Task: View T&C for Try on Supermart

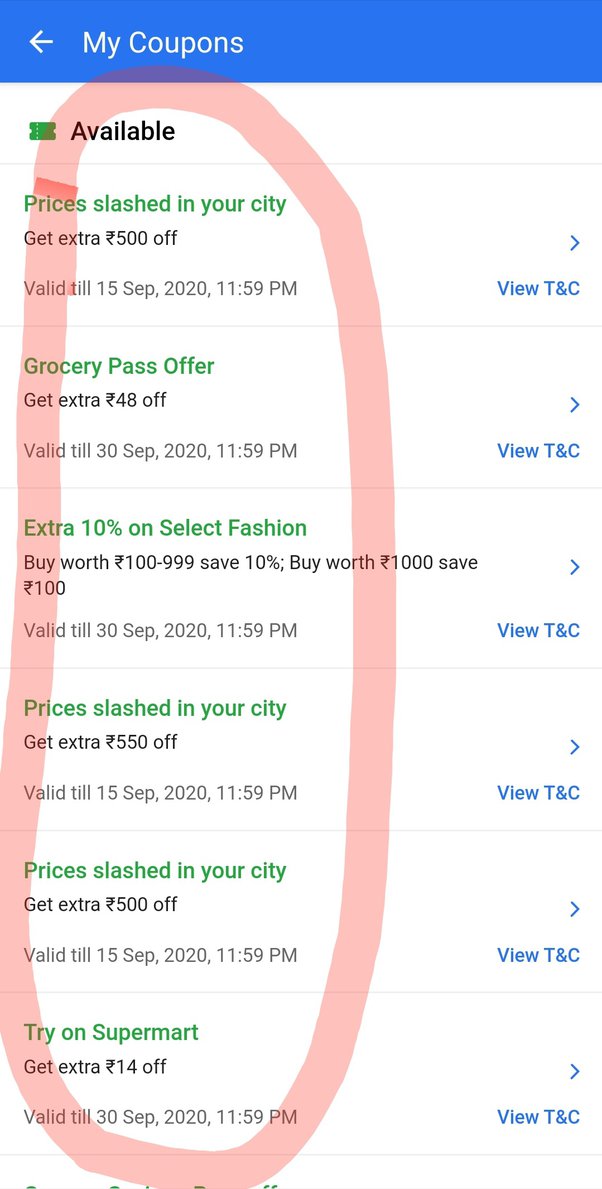Action: tap(538, 1117)
